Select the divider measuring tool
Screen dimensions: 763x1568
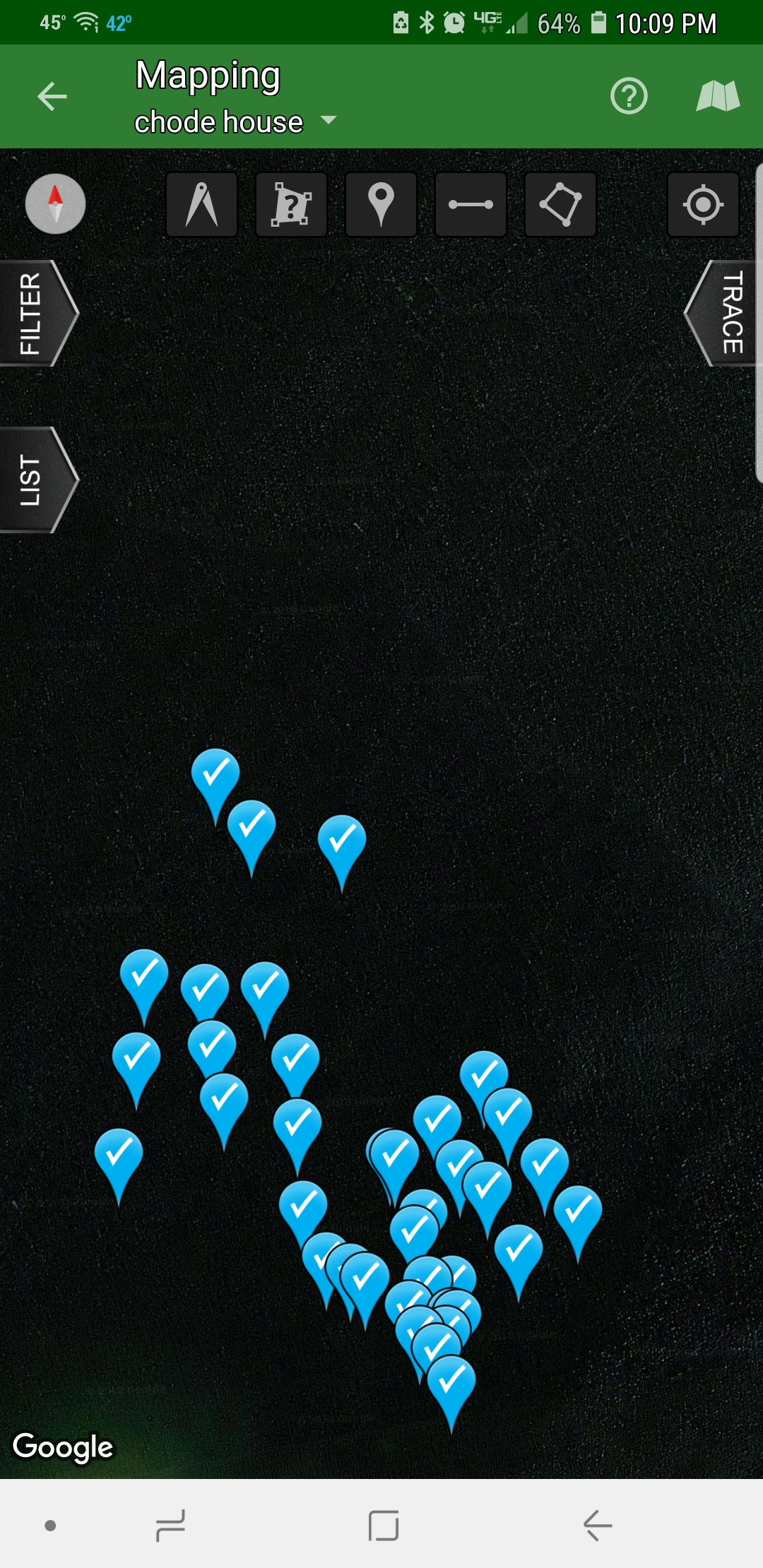(x=202, y=205)
